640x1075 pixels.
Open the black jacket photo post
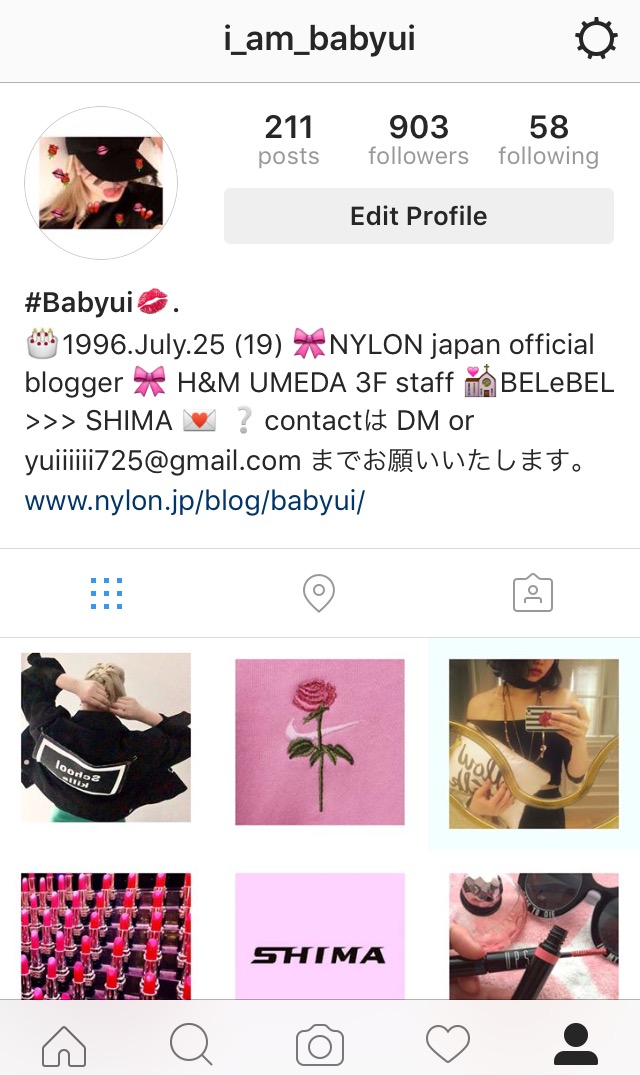106,738
